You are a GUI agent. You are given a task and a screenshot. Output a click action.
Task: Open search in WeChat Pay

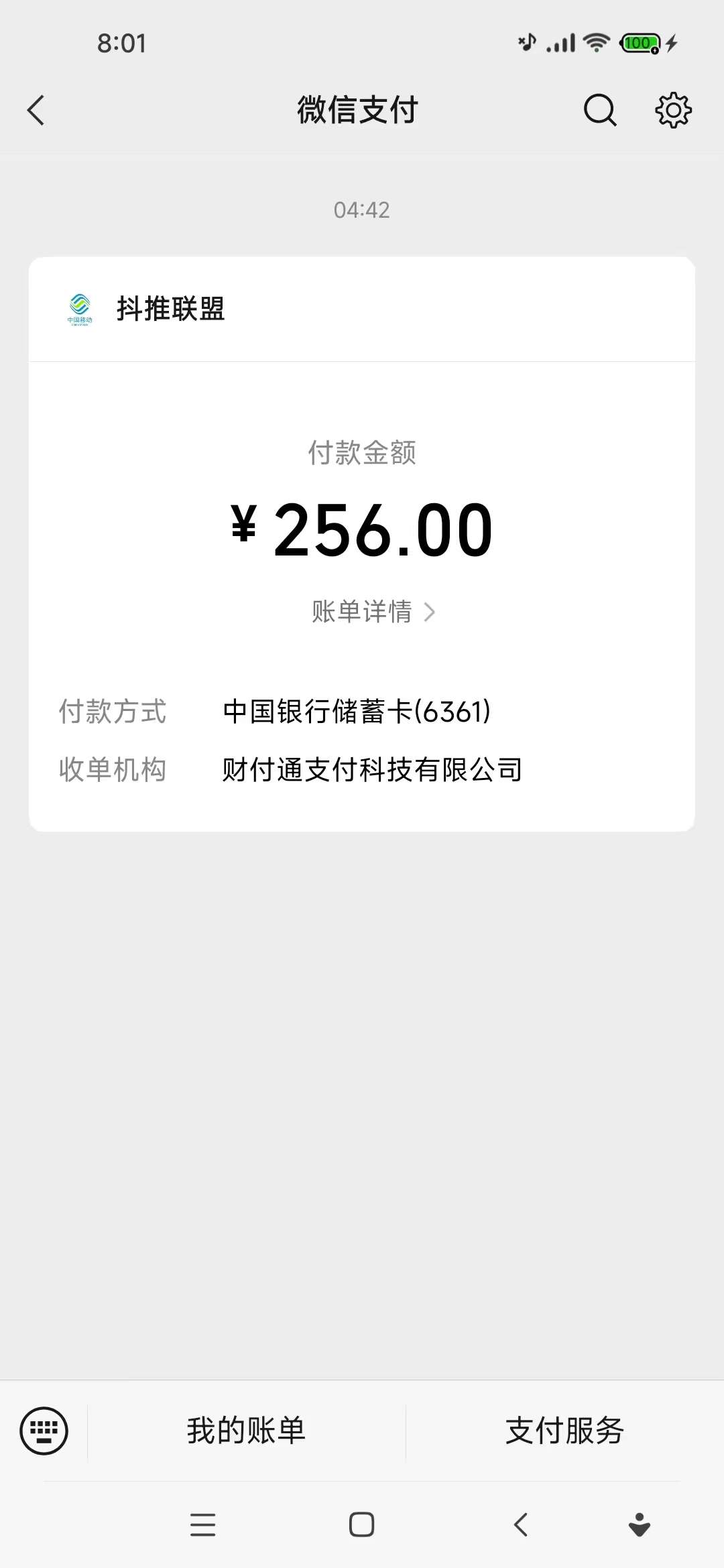click(600, 110)
